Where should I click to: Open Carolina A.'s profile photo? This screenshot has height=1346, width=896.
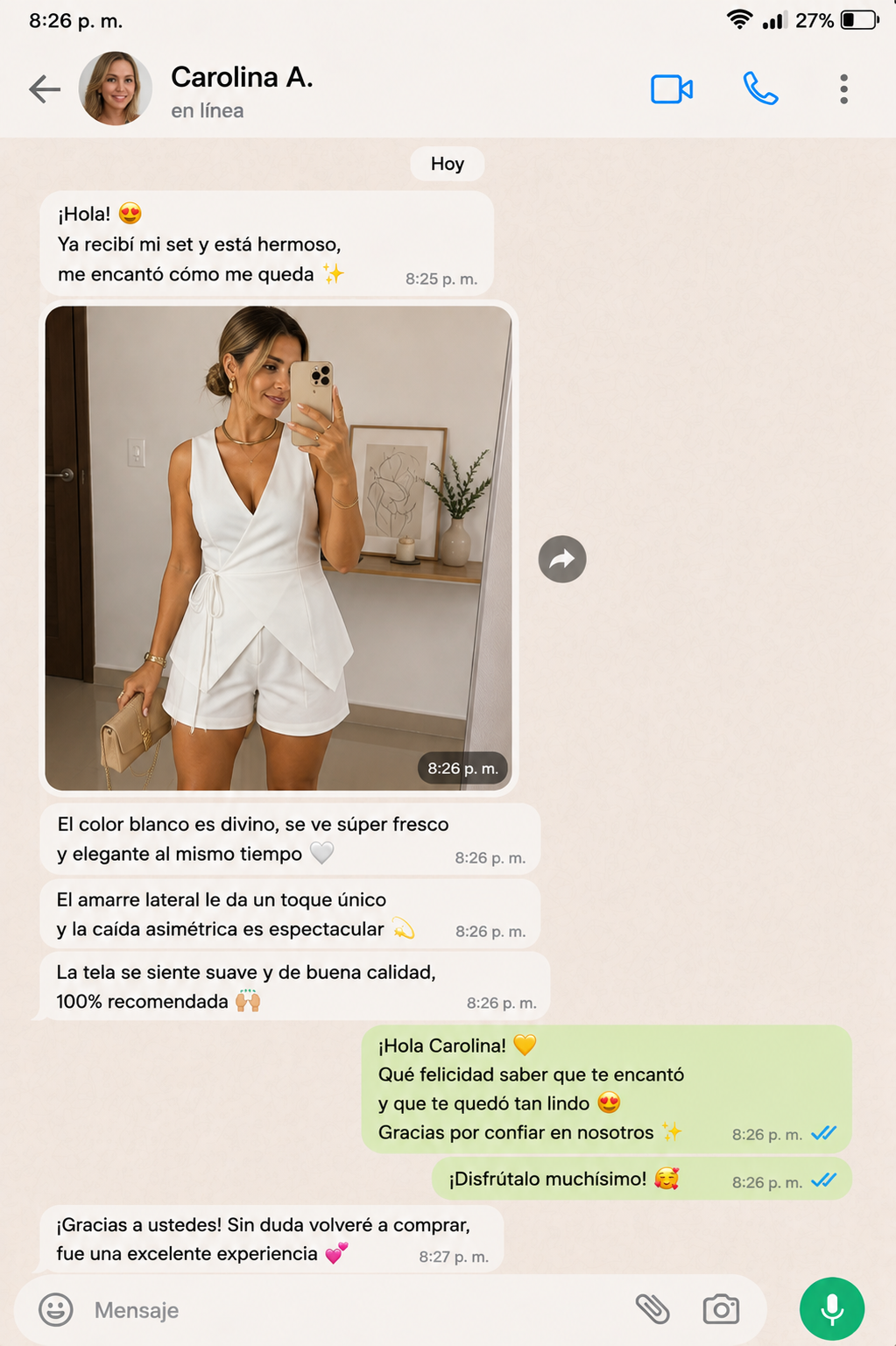tap(115, 88)
